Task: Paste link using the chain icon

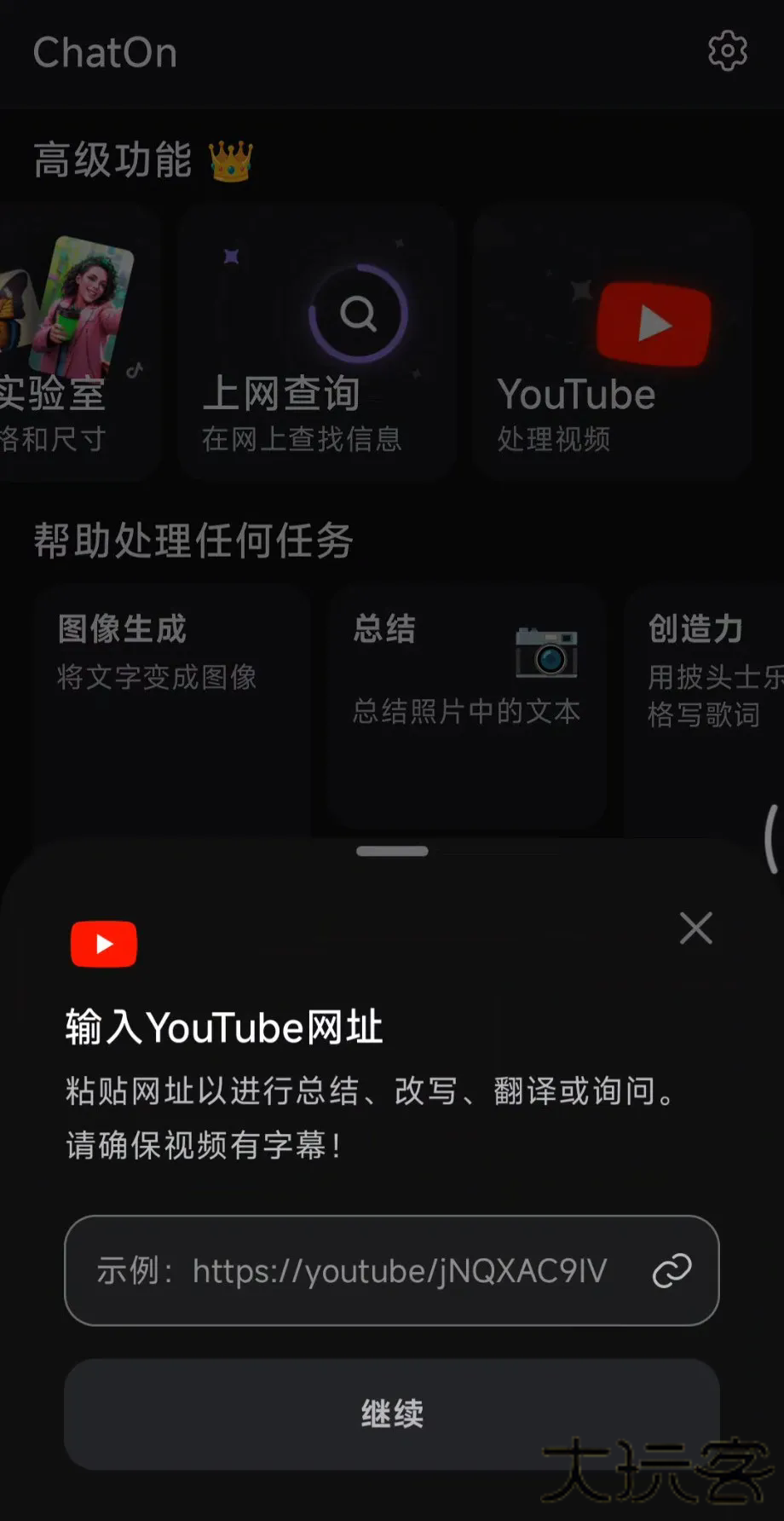Action: 672,1270
